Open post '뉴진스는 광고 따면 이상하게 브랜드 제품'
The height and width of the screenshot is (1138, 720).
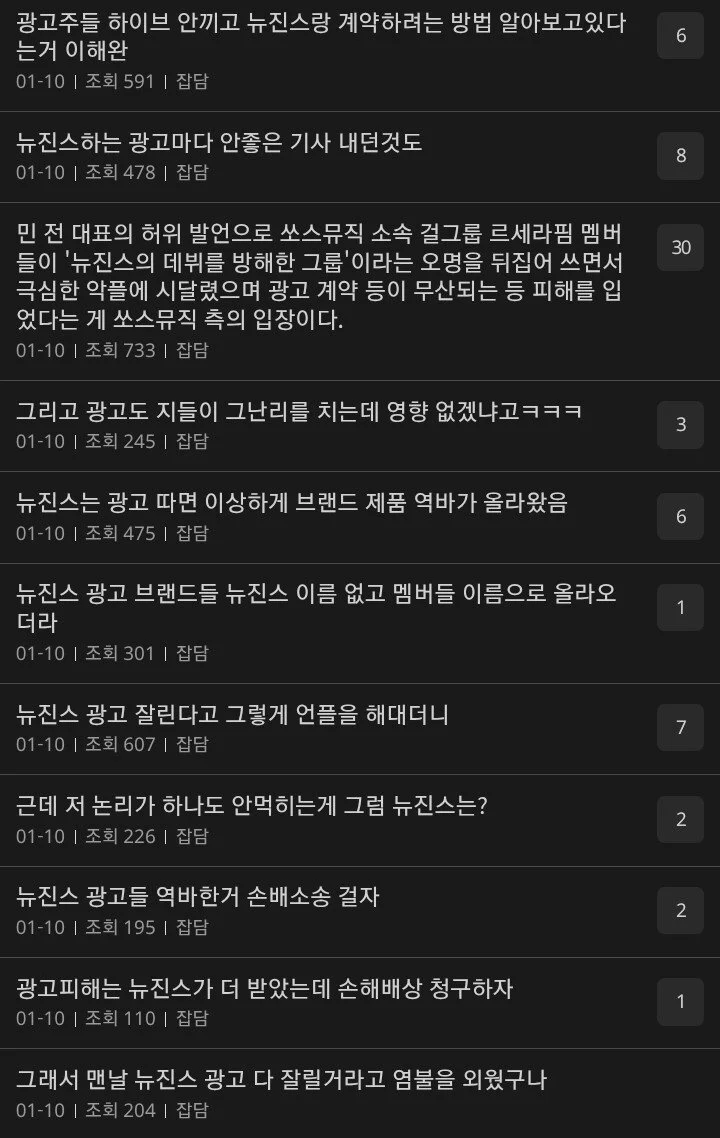[292, 502]
